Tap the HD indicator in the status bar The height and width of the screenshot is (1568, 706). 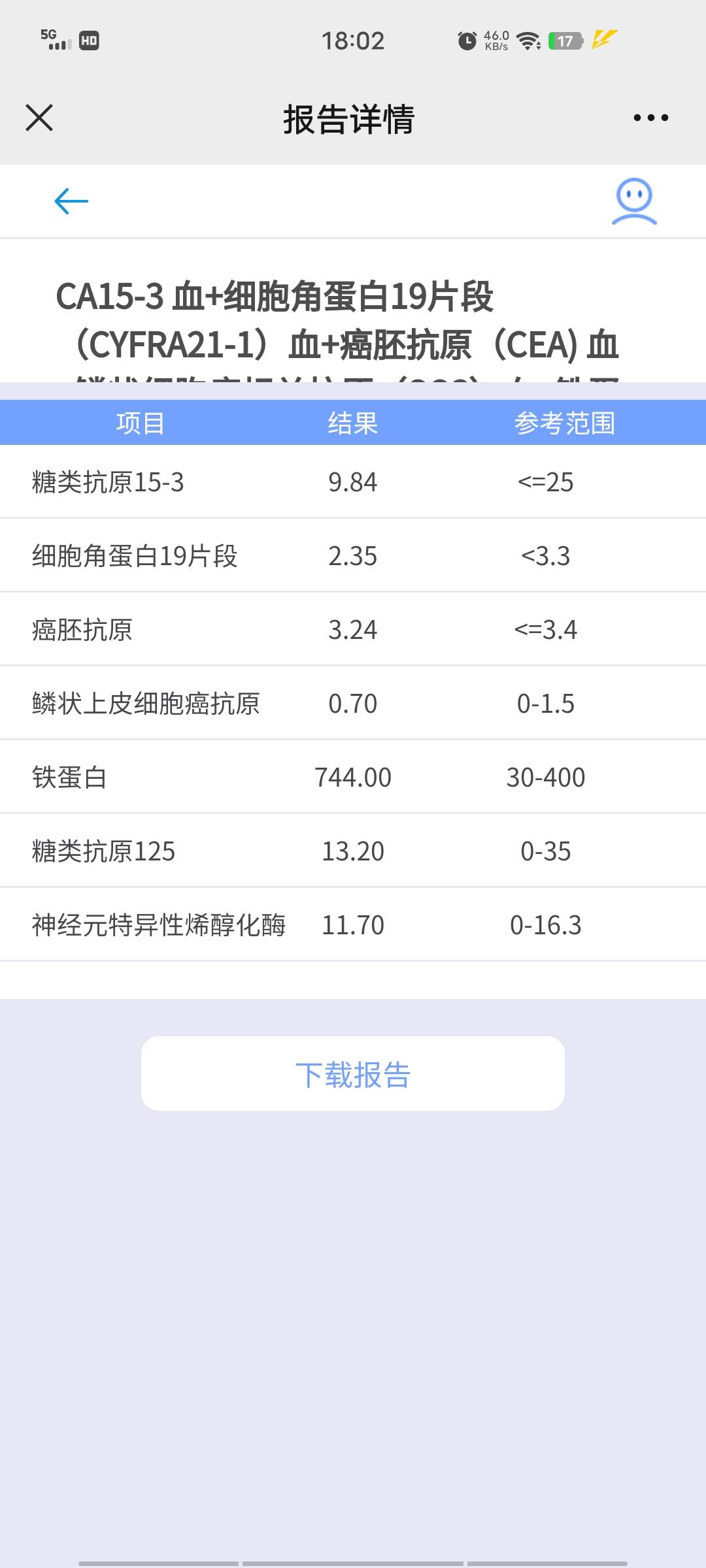pyautogui.click(x=88, y=42)
